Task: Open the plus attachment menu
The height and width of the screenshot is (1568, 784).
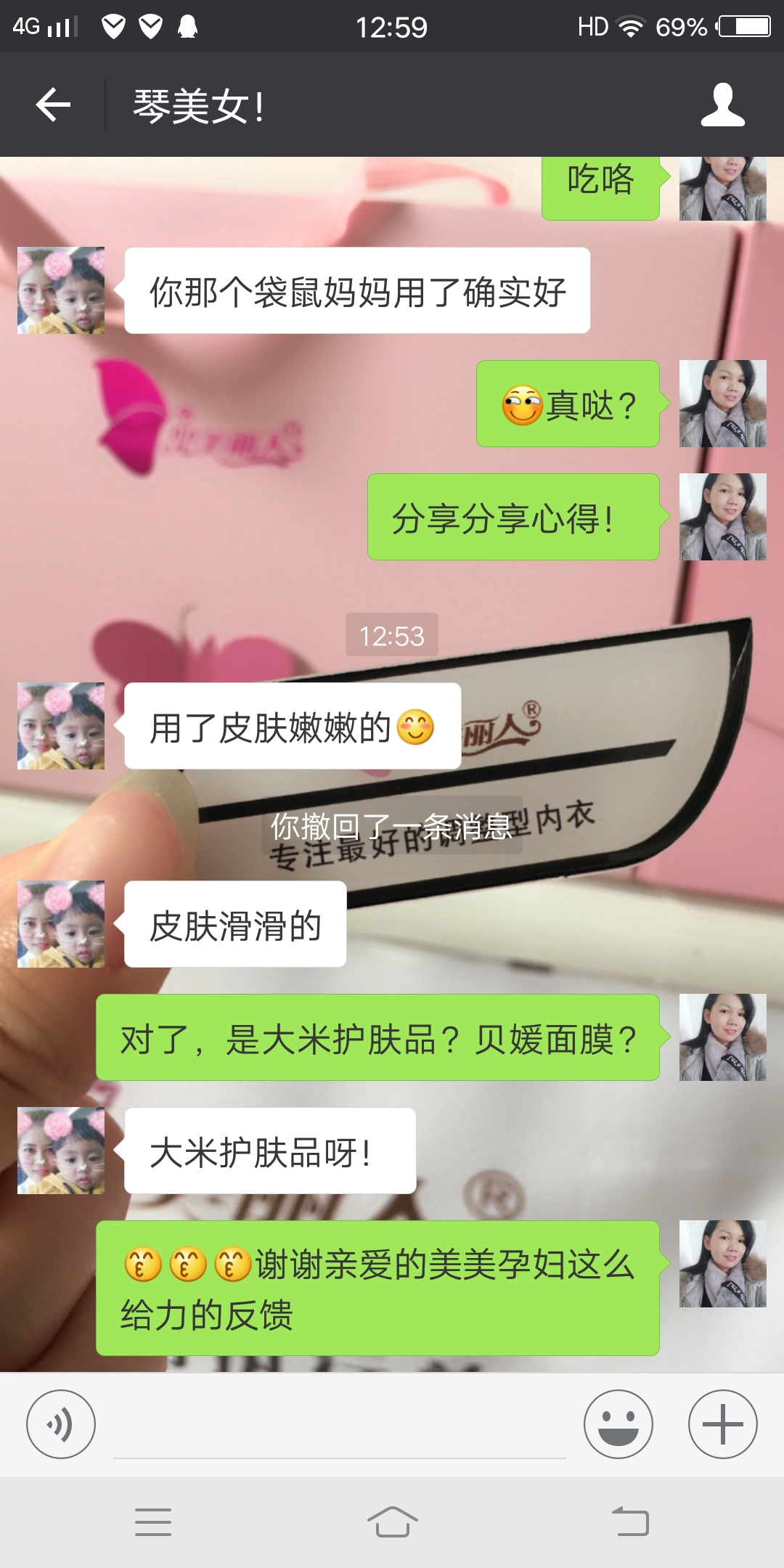Action: pos(722,1424)
